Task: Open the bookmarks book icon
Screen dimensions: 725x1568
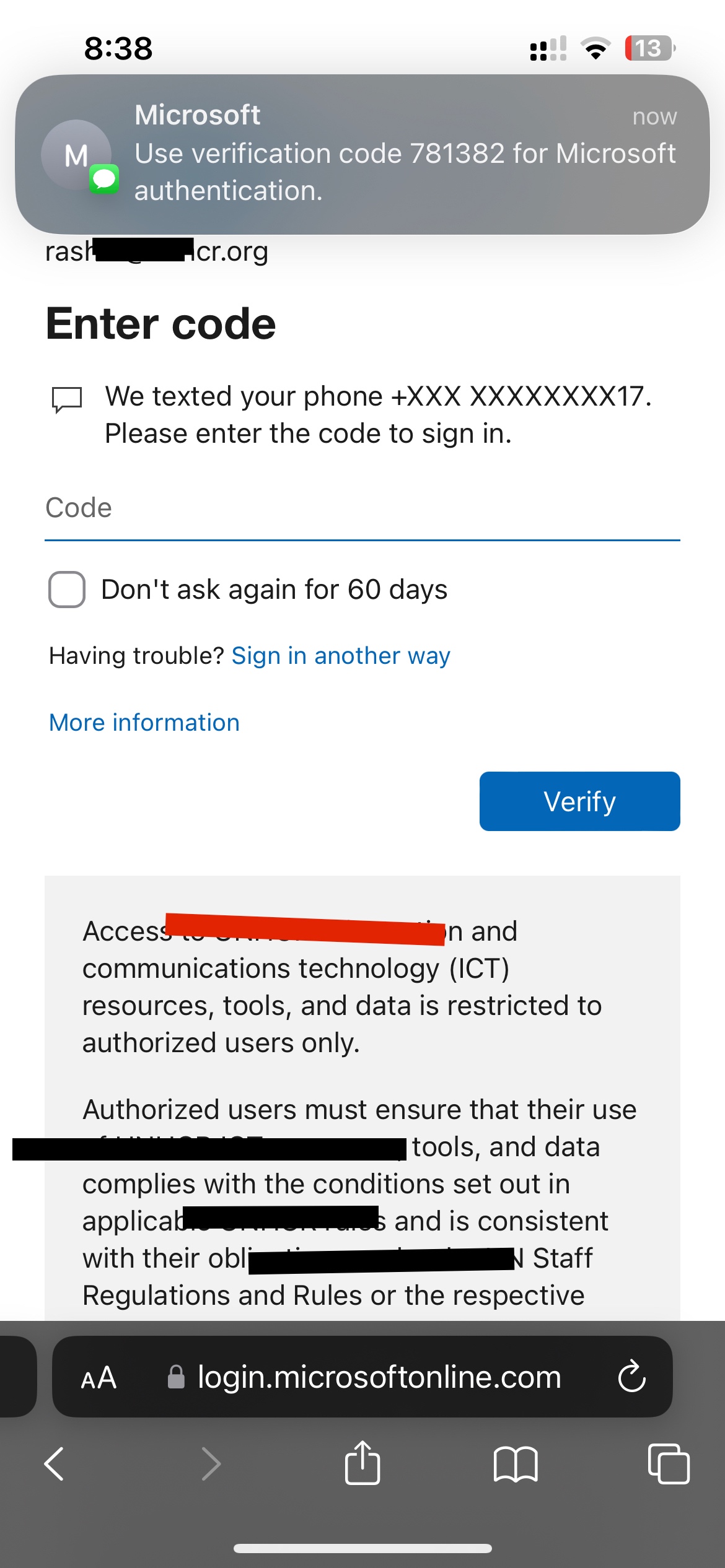Action: [516, 1465]
